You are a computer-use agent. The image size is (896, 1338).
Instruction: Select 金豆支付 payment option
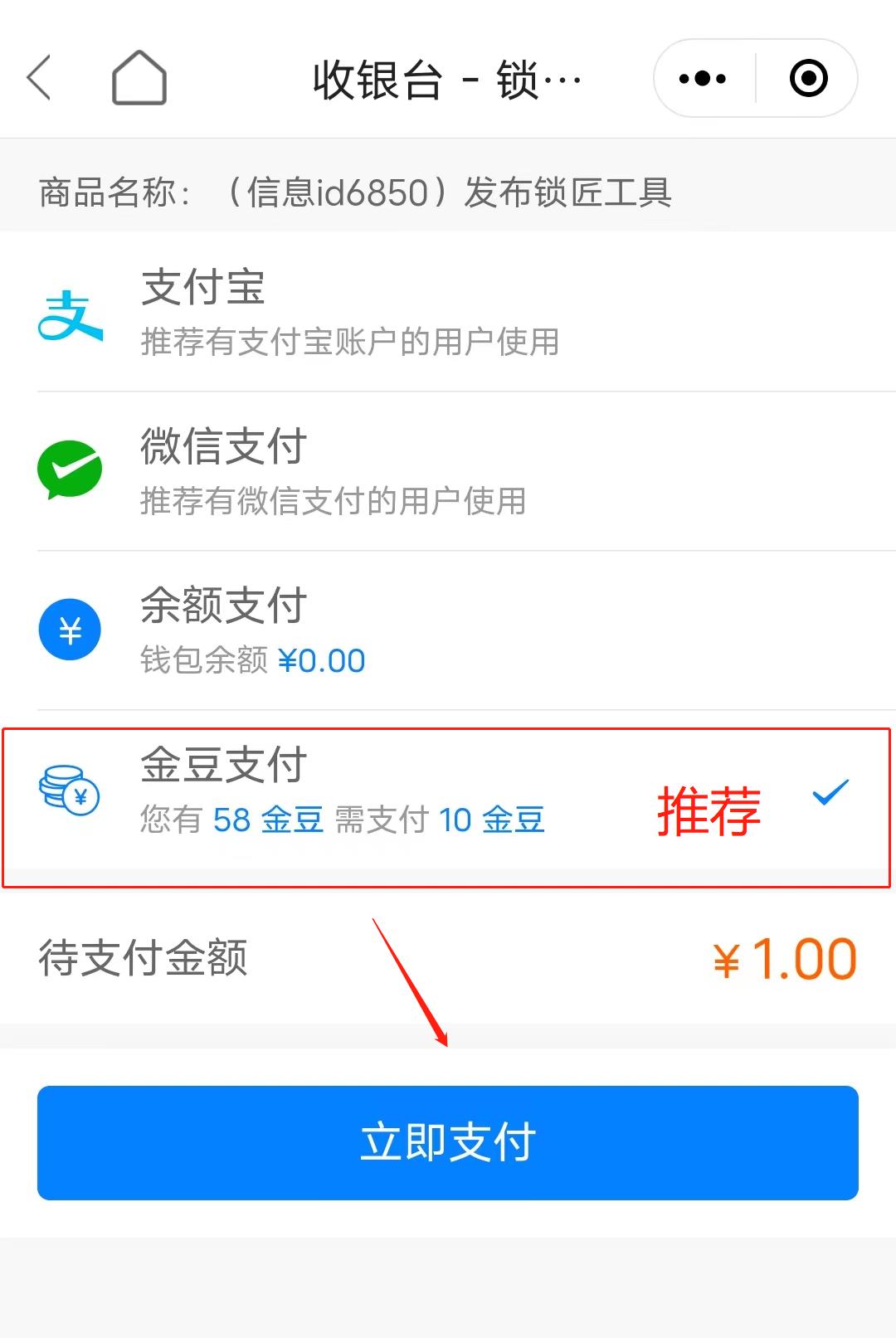tap(448, 792)
